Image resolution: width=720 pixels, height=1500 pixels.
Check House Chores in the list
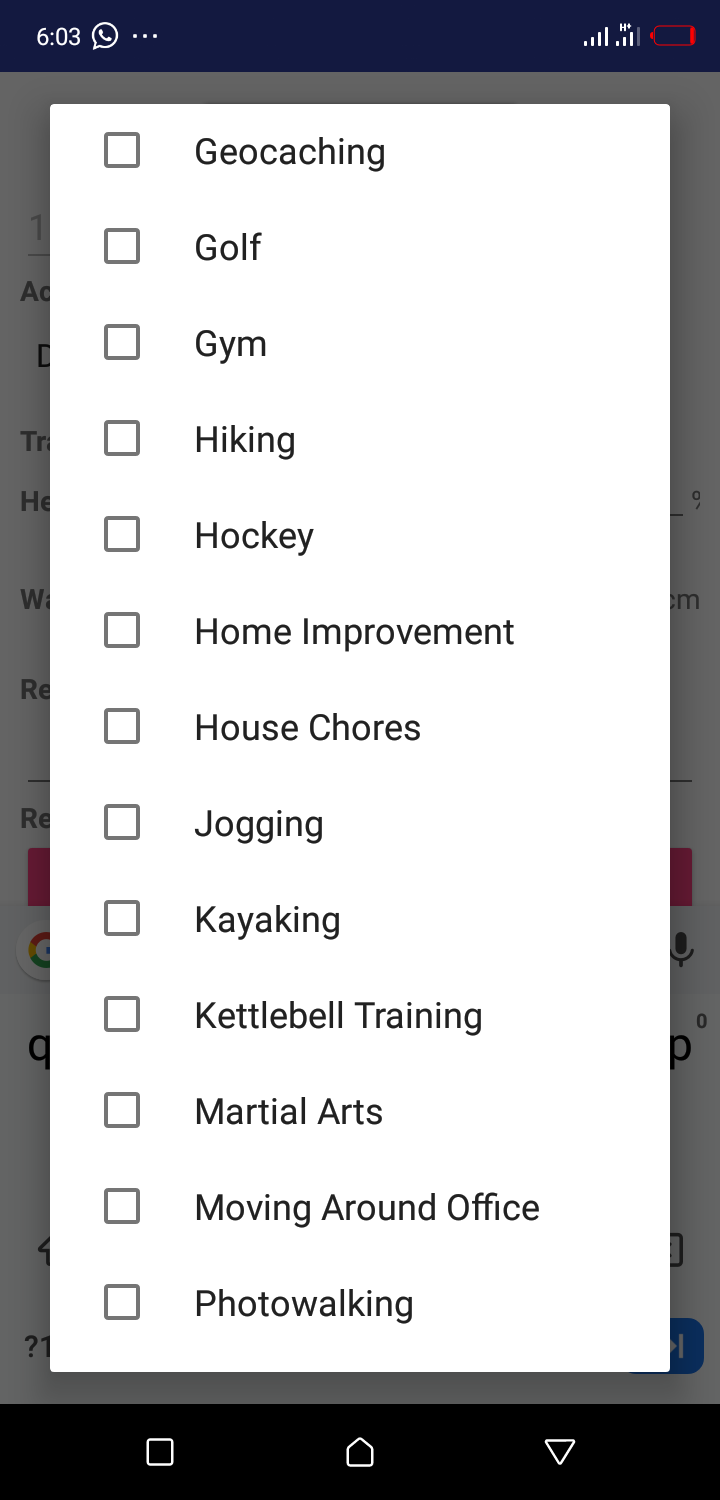click(x=122, y=727)
